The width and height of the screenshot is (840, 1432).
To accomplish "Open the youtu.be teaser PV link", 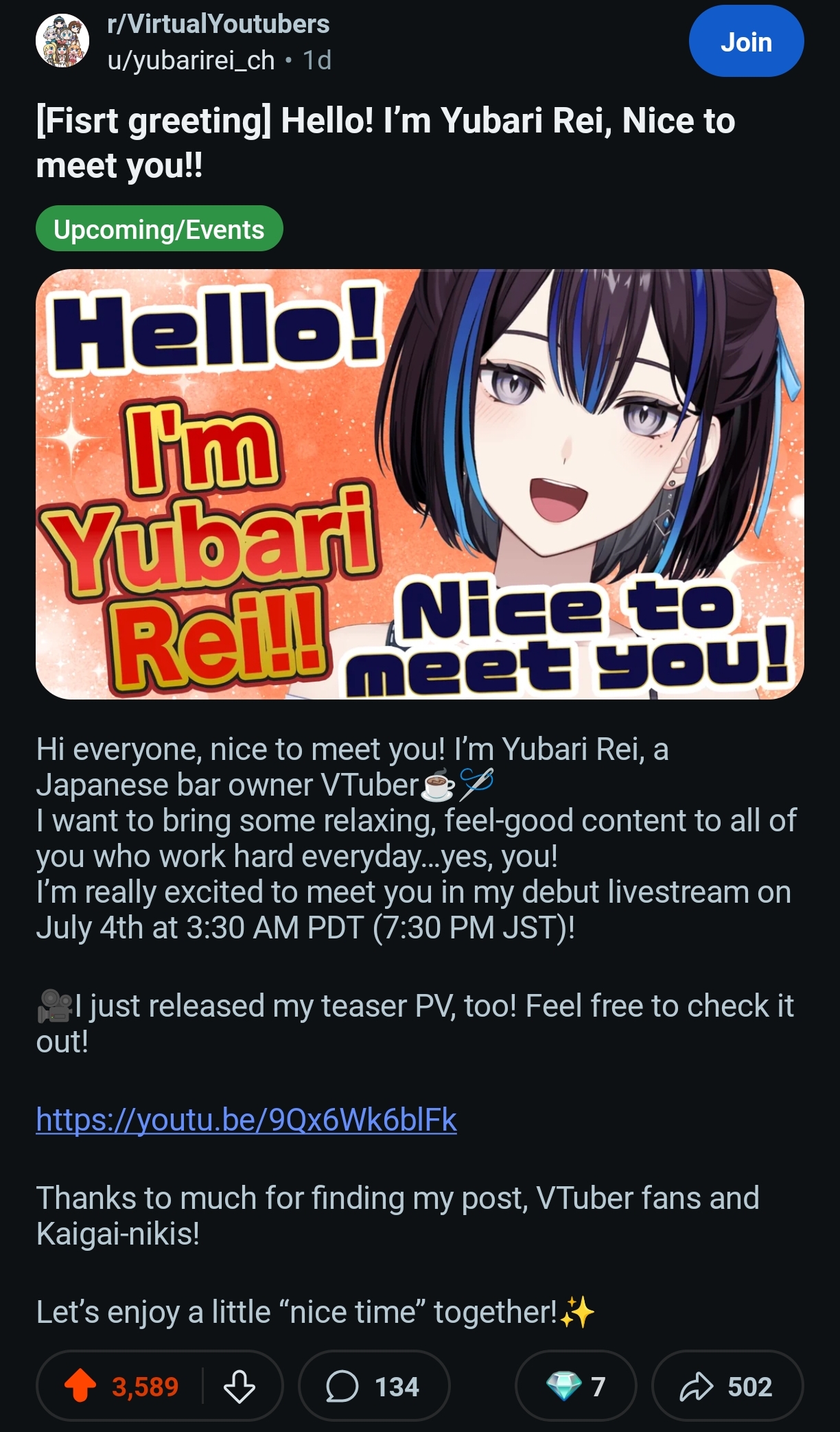I will [x=246, y=1120].
